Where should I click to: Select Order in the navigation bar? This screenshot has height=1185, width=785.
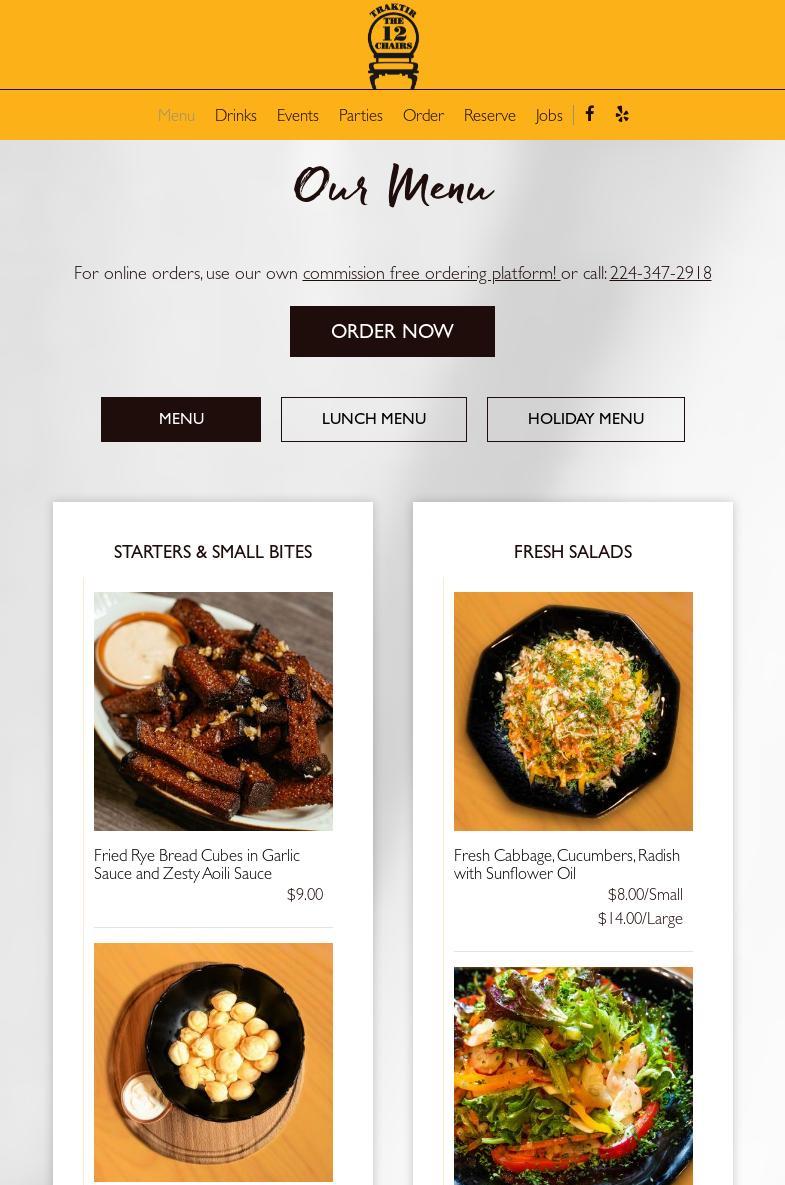423,116
